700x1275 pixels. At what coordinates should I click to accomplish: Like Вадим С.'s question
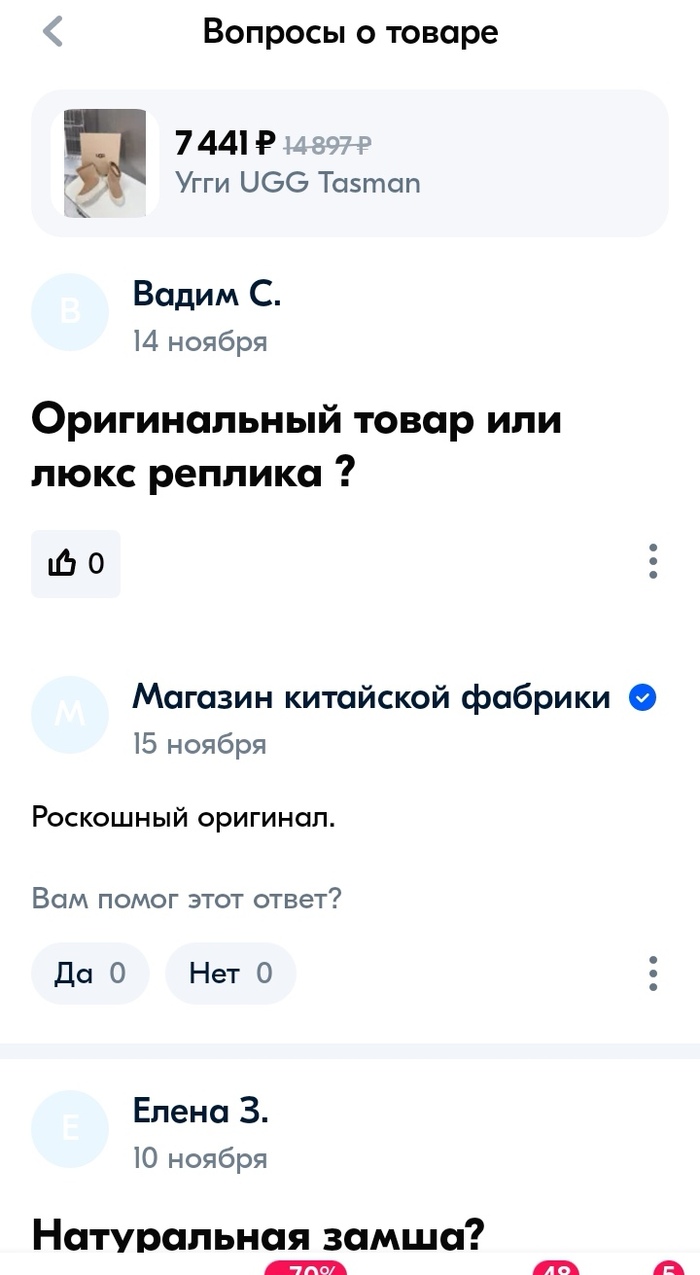point(76,564)
